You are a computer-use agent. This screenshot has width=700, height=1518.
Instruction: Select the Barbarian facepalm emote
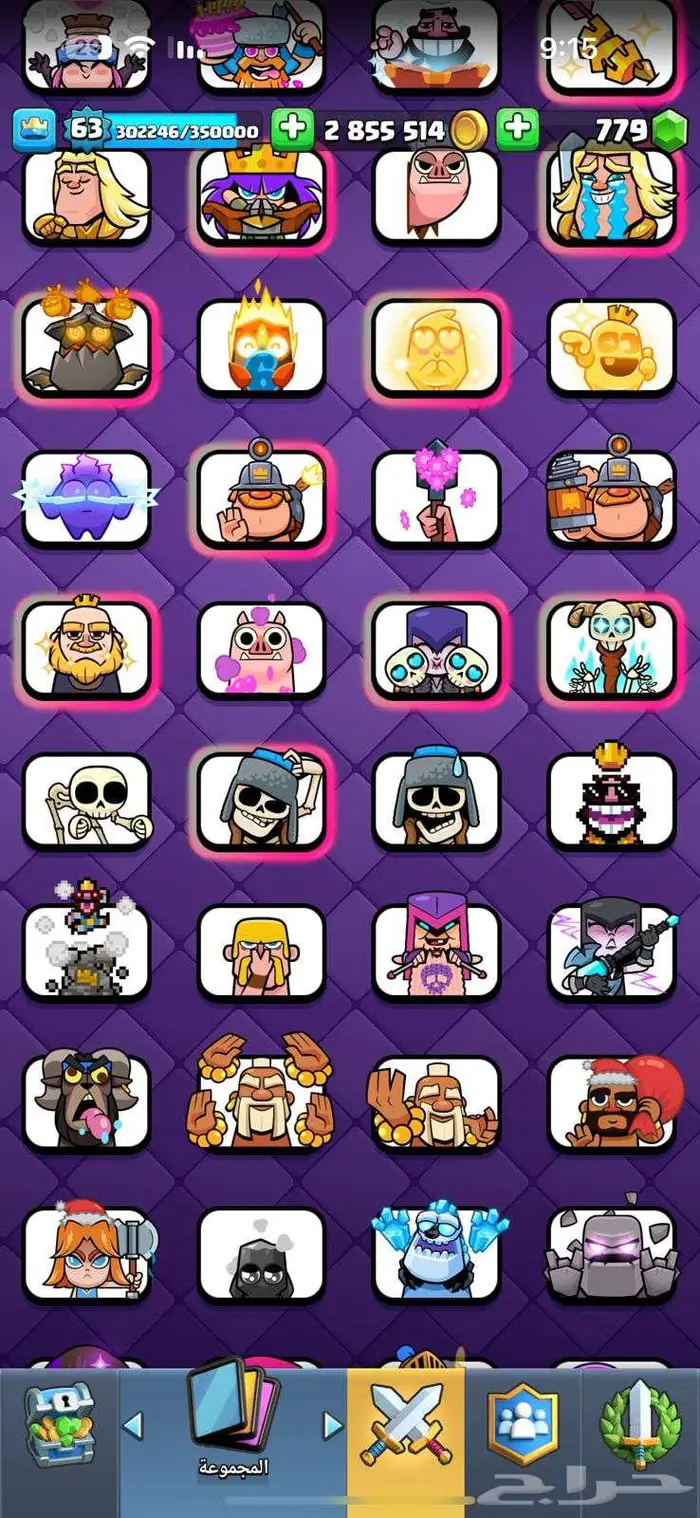tap(261, 952)
